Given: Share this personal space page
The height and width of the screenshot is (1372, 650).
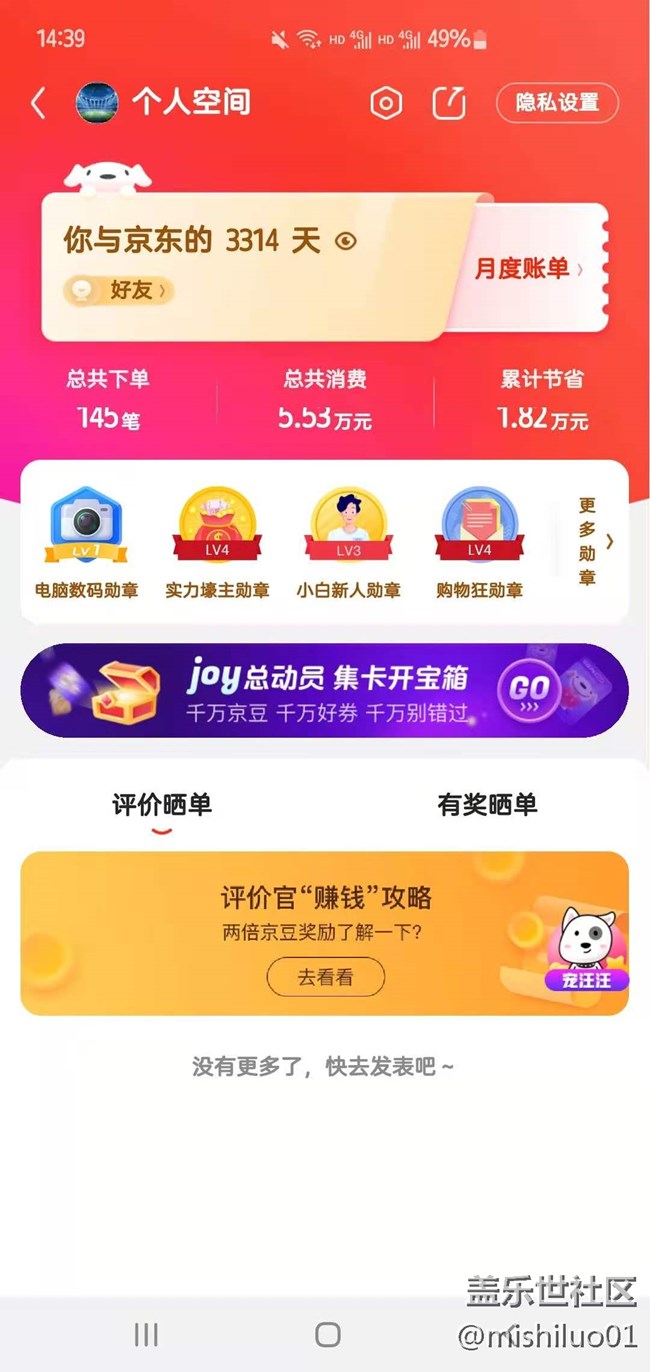Looking at the screenshot, I should click(x=449, y=103).
